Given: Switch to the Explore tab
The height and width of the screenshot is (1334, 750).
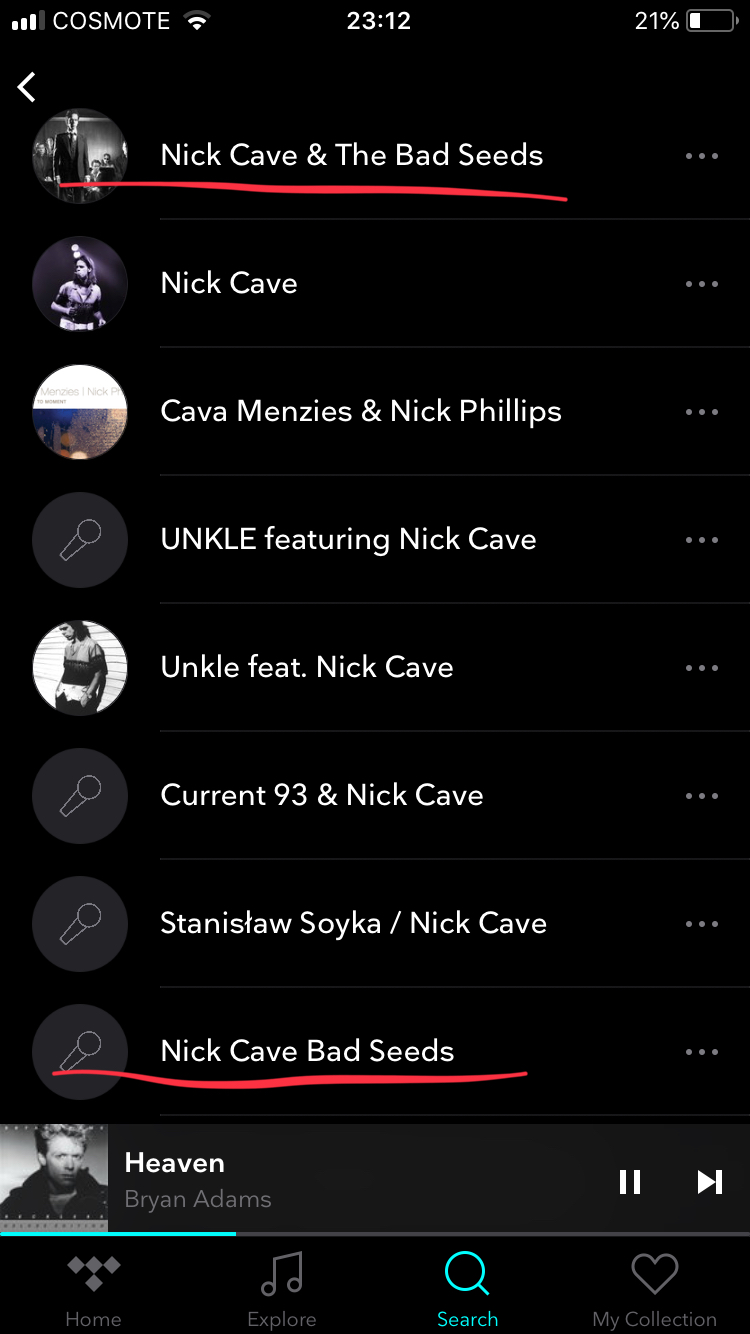Looking at the screenshot, I should pyautogui.click(x=281, y=1290).
